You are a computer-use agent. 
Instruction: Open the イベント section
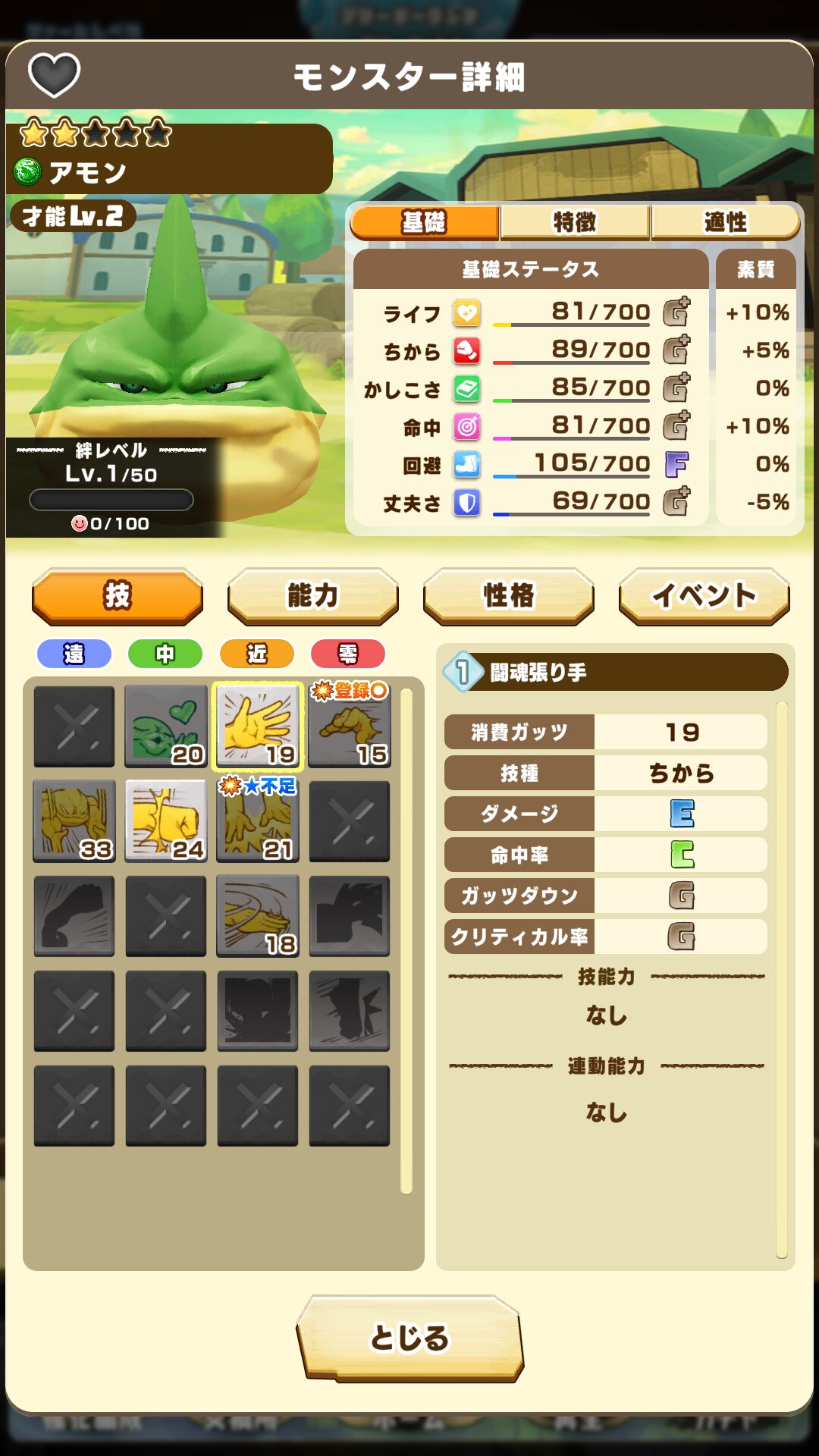point(704,596)
